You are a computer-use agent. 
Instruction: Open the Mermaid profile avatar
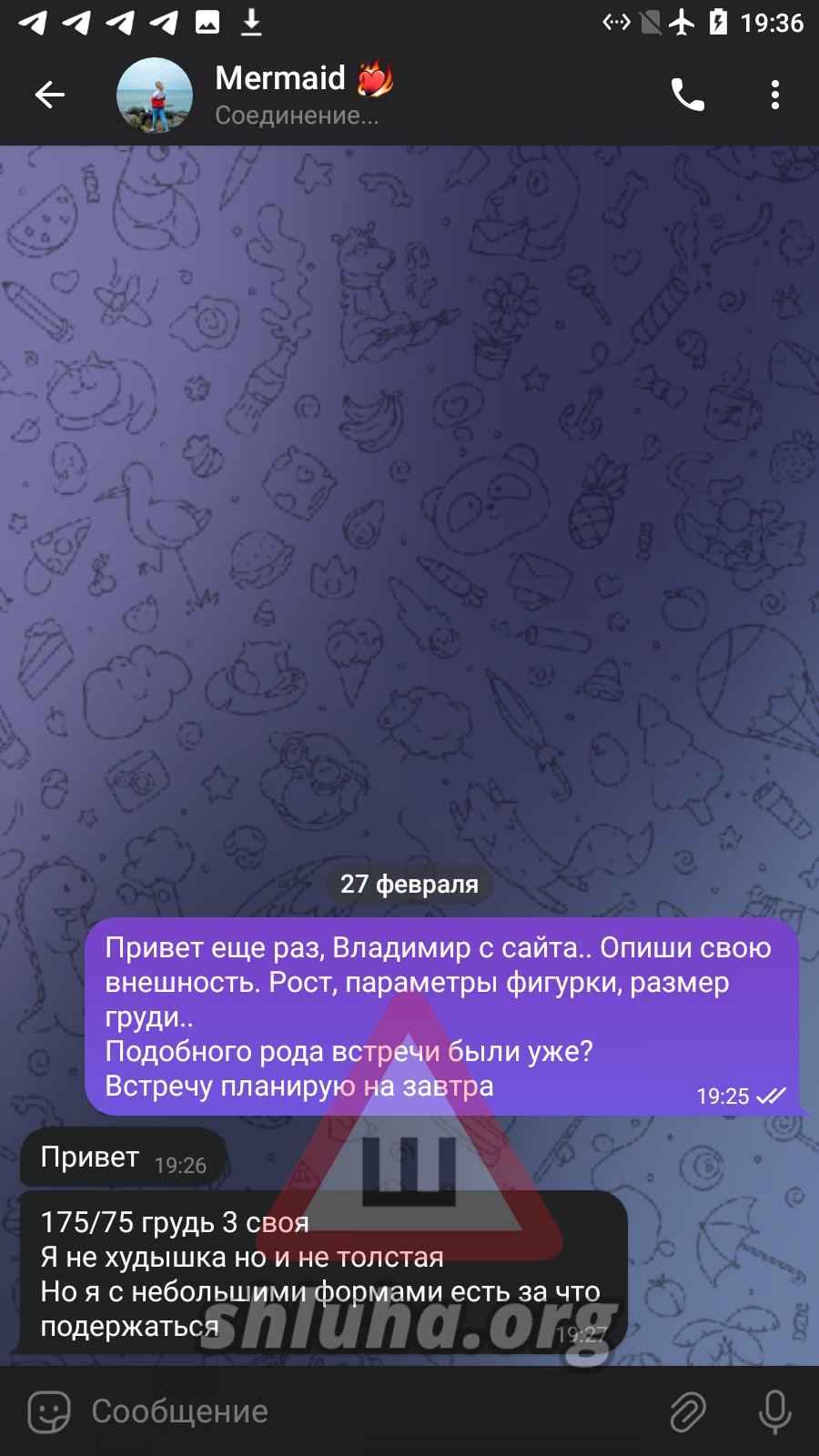point(155,96)
